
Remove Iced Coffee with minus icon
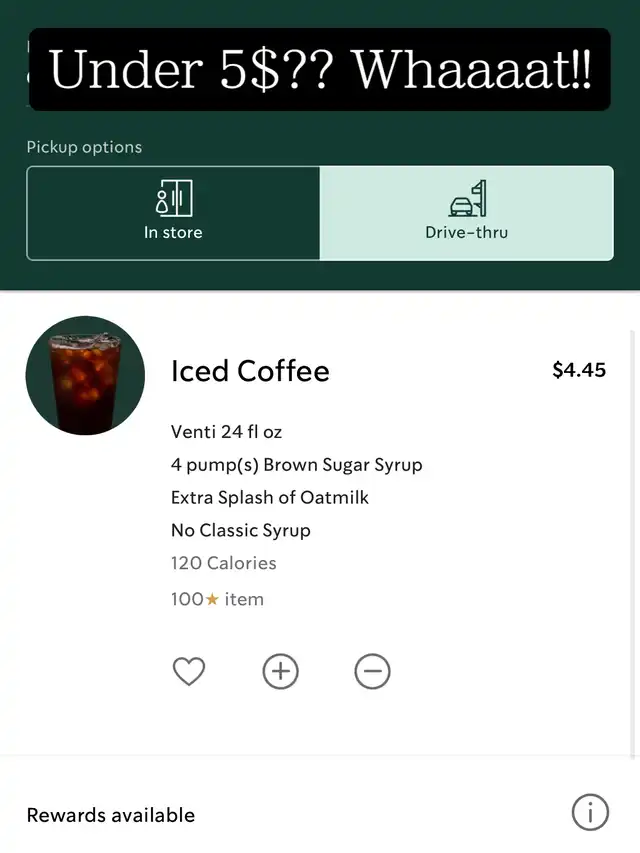click(372, 671)
